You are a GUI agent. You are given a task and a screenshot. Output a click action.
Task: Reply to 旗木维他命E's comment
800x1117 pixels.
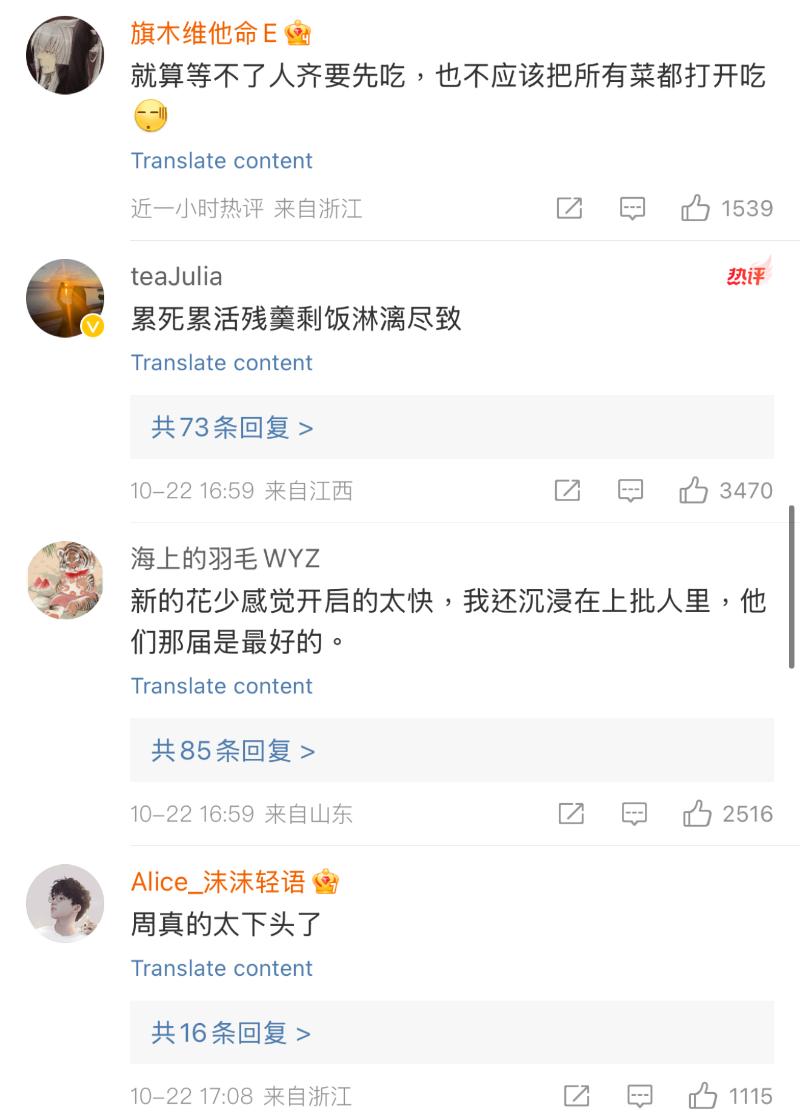(x=632, y=208)
